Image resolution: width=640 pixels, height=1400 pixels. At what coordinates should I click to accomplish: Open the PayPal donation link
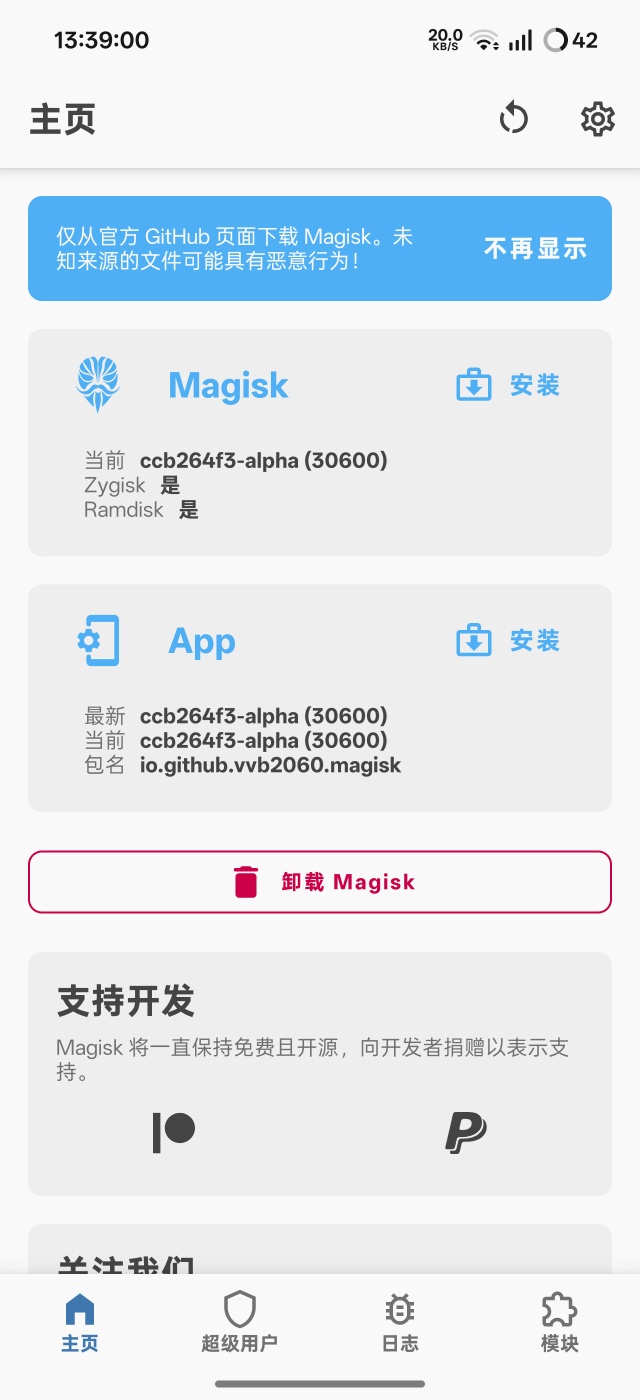coord(465,1131)
